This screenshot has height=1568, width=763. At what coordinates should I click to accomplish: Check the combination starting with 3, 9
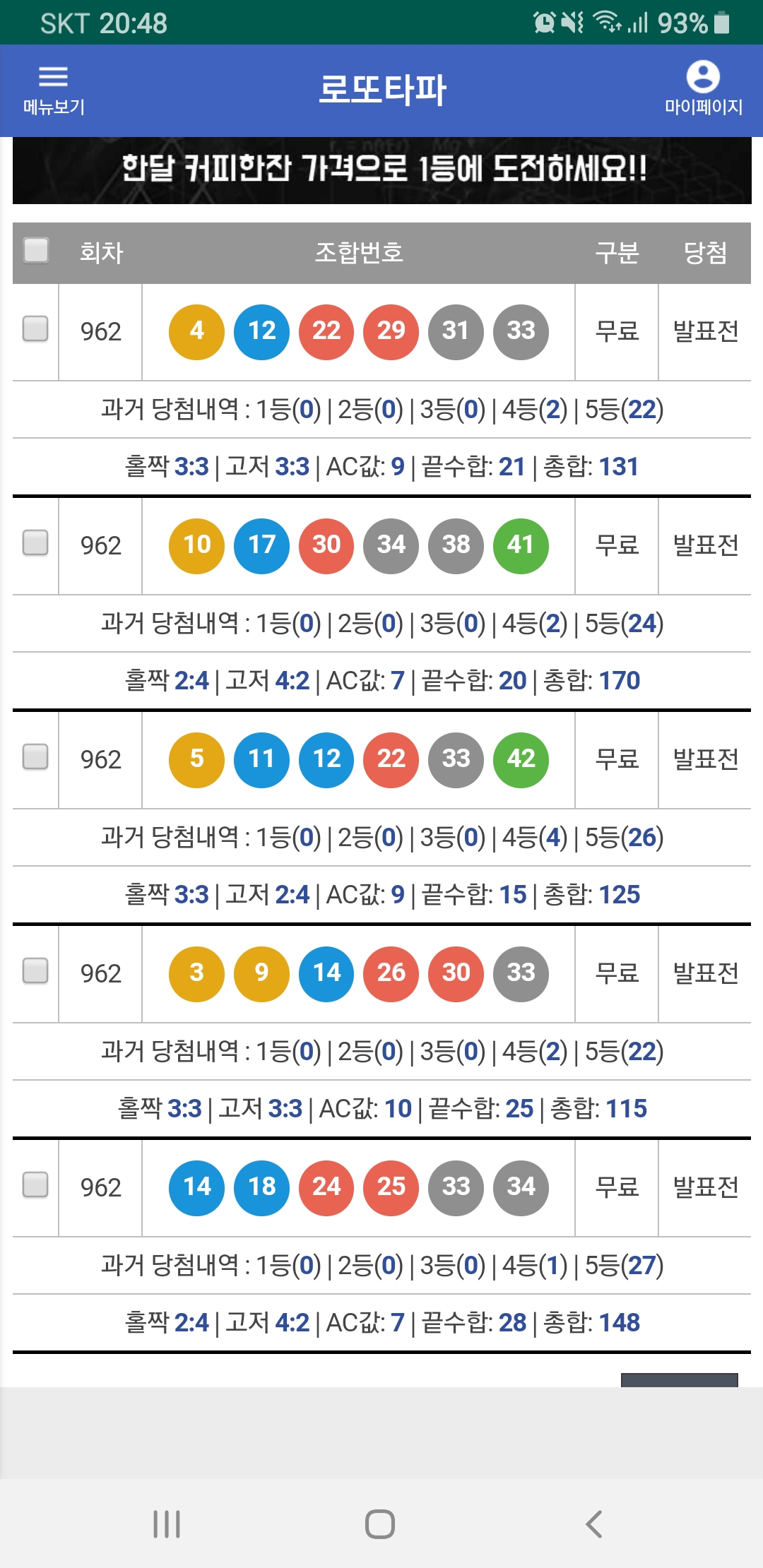pyautogui.click(x=35, y=970)
